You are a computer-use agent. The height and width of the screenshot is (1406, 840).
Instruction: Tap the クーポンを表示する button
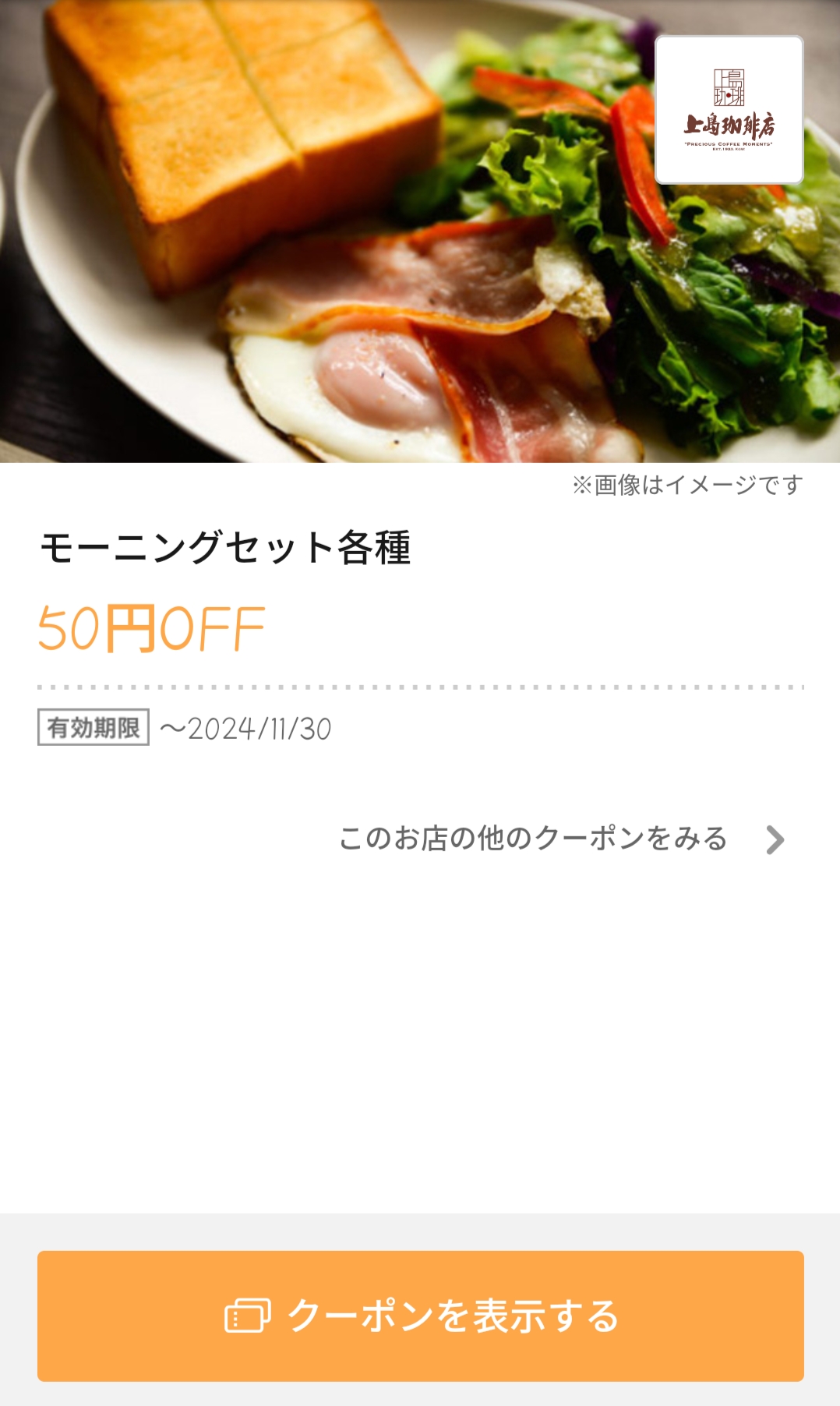point(421,1316)
